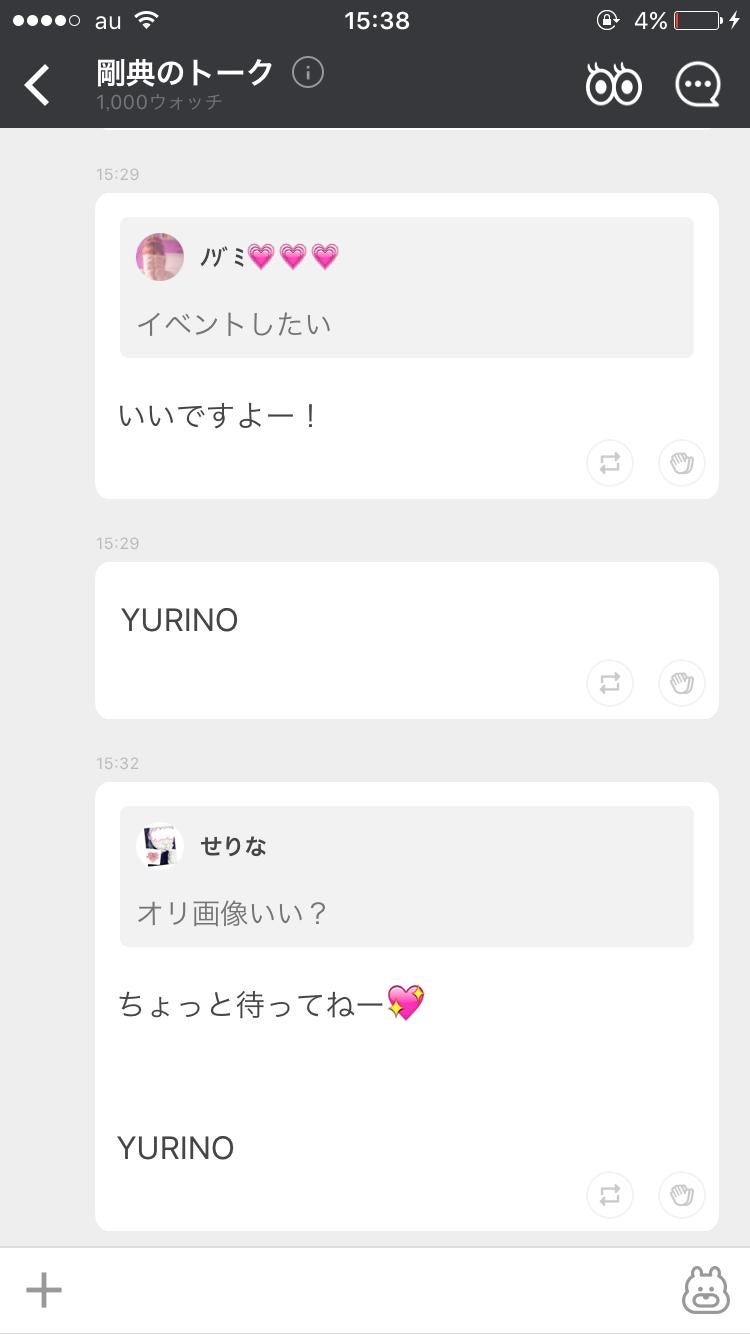The width and height of the screenshot is (750, 1334).
Task: View the quoted イベントしたい comment
Action: (406, 288)
